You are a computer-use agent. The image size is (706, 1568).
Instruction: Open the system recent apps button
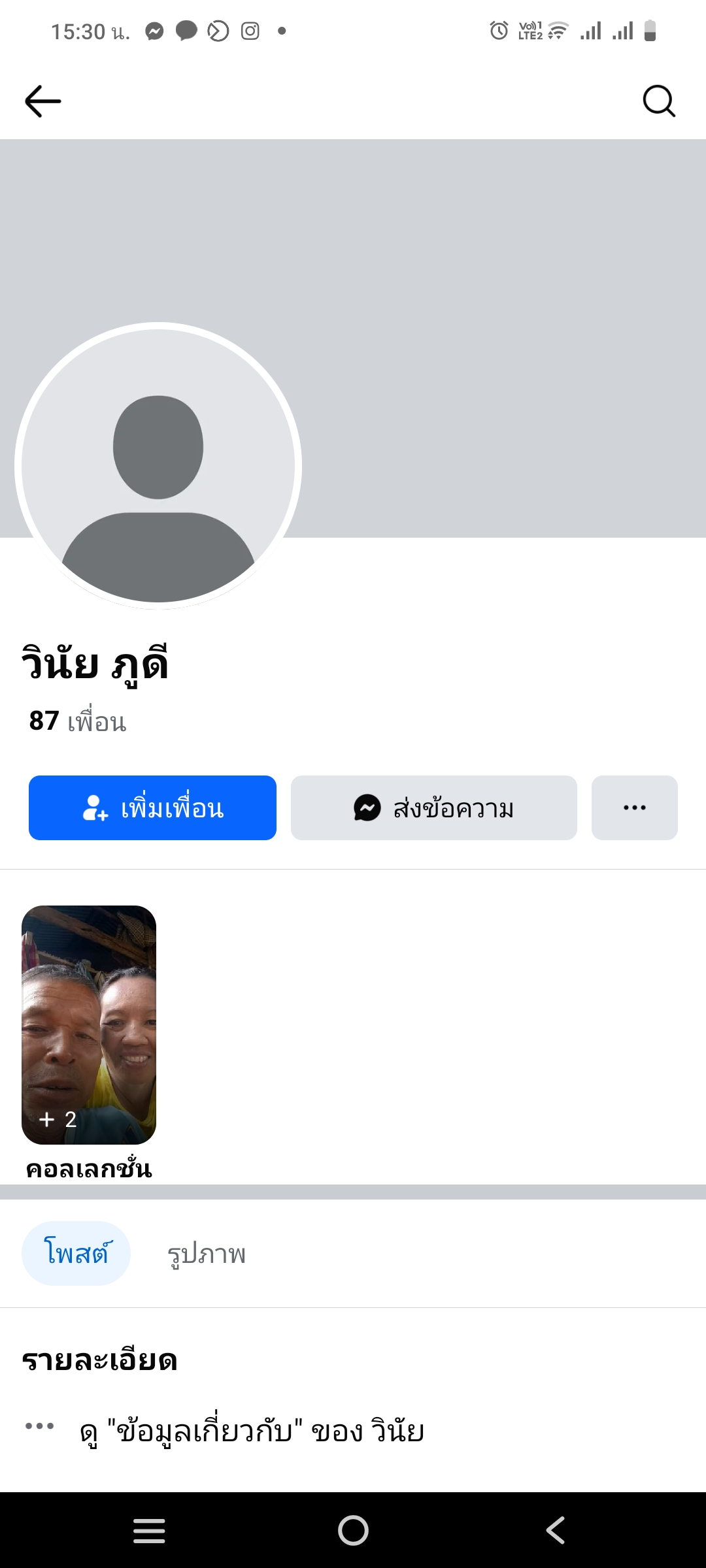(149, 1530)
